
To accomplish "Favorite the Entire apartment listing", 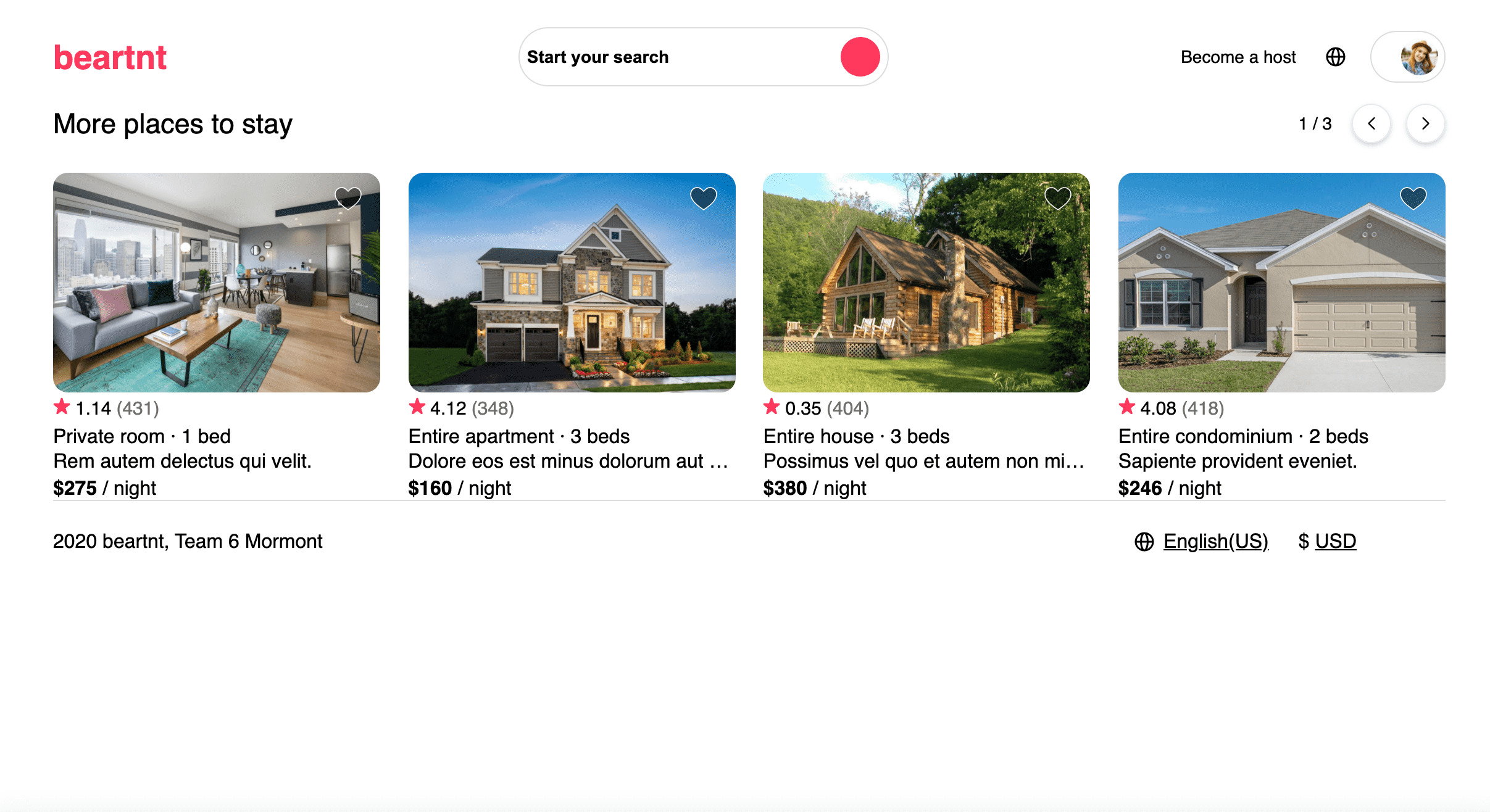I will (x=703, y=198).
